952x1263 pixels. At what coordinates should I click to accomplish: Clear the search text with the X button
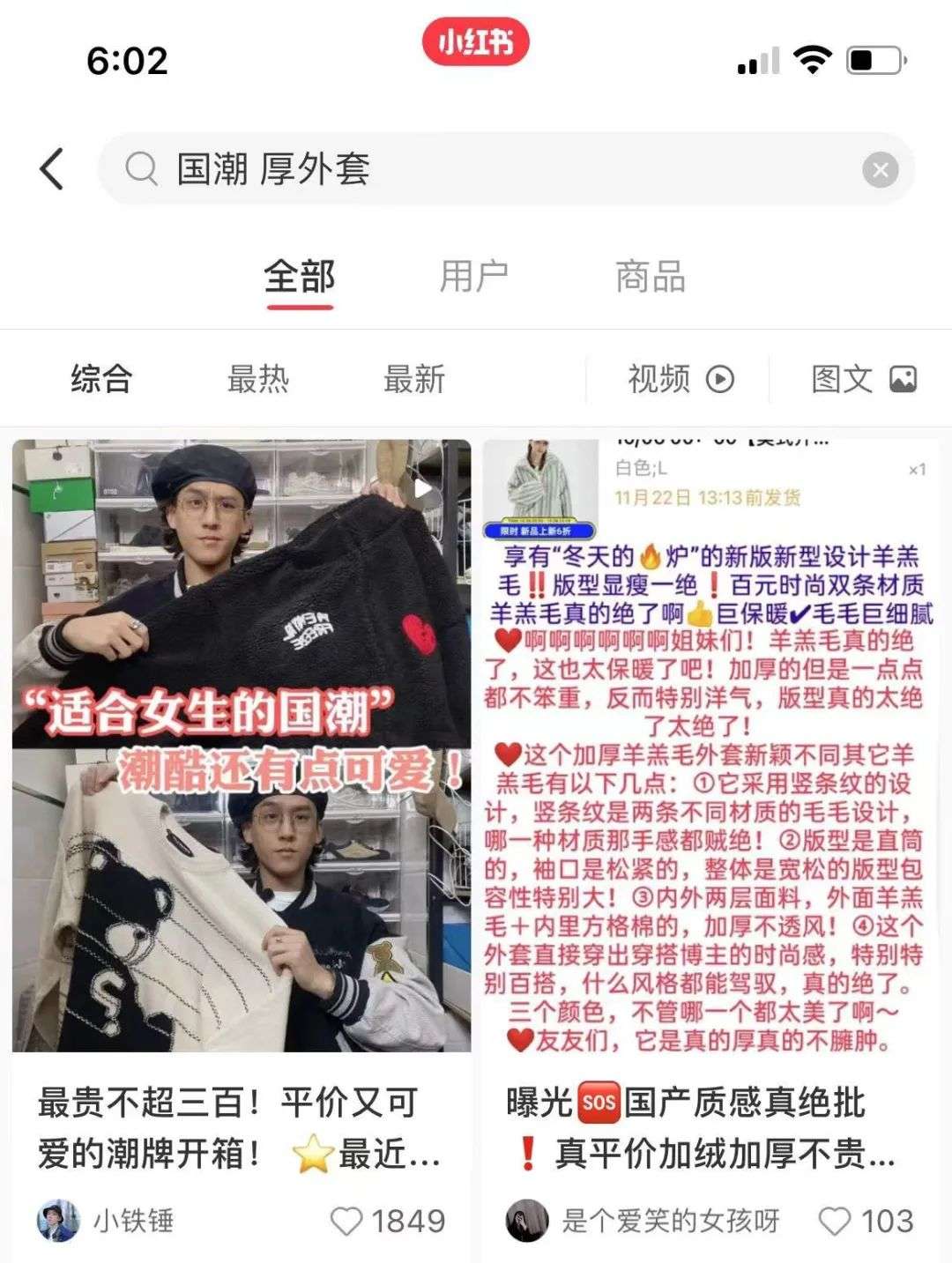point(880,170)
